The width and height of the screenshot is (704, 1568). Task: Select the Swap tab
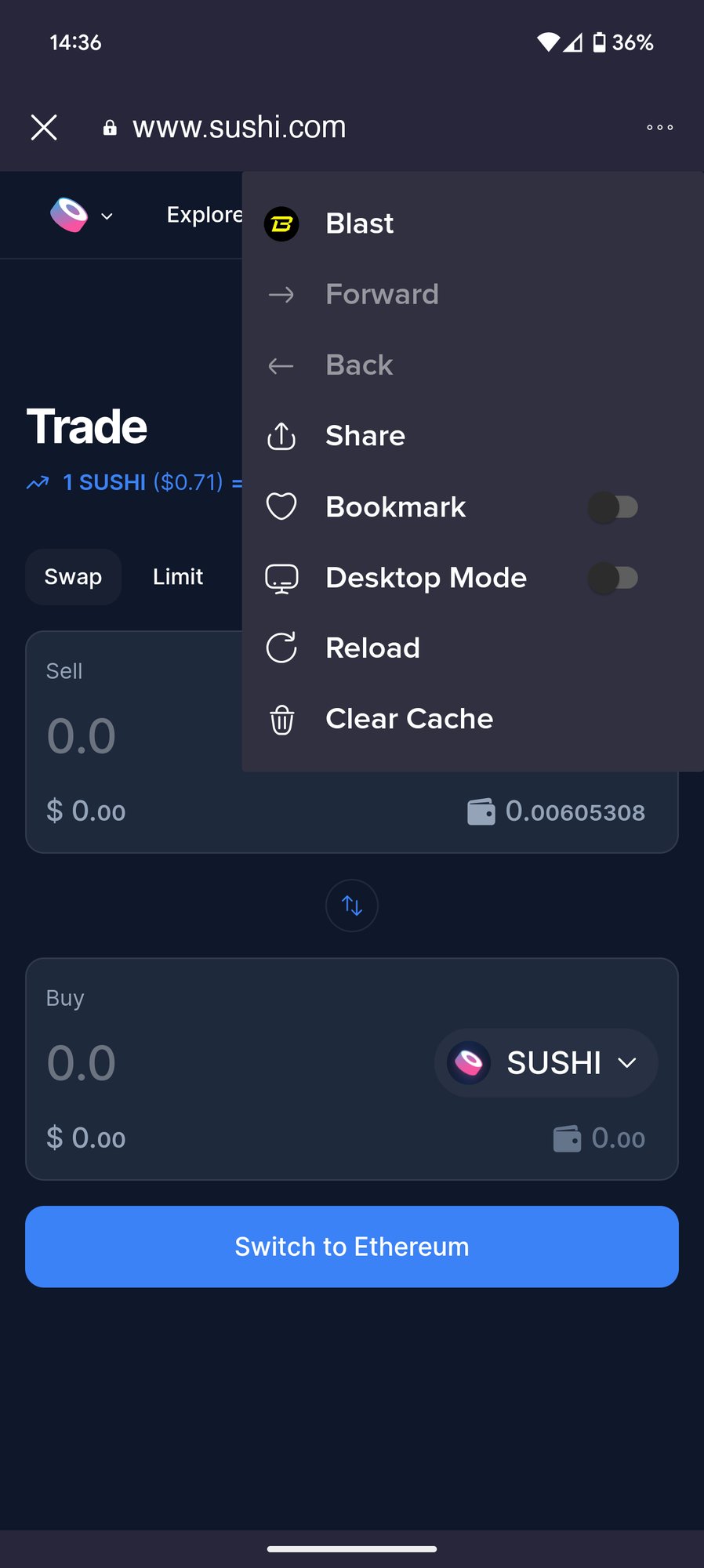pos(73,577)
